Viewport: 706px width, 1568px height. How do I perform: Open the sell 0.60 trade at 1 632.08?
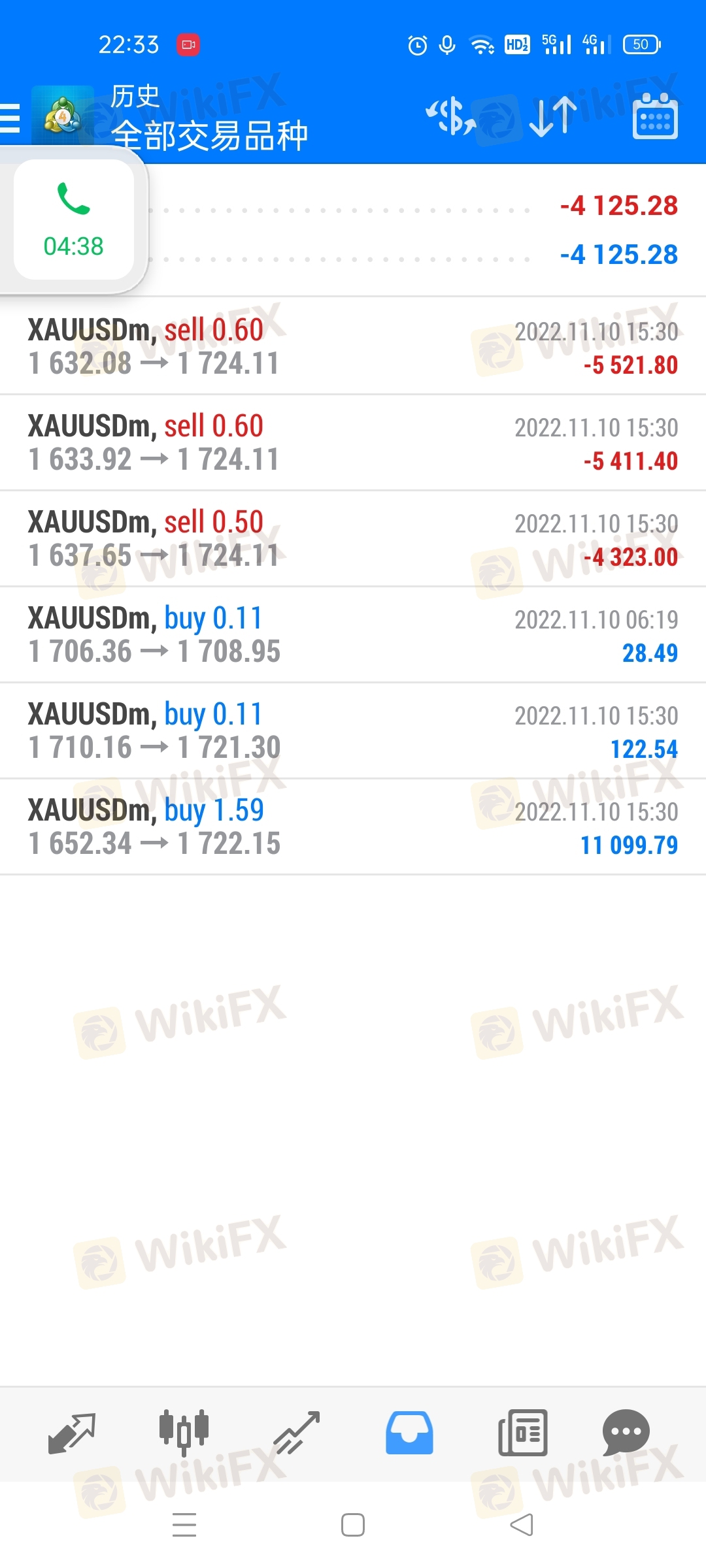[x=353, y=346]
